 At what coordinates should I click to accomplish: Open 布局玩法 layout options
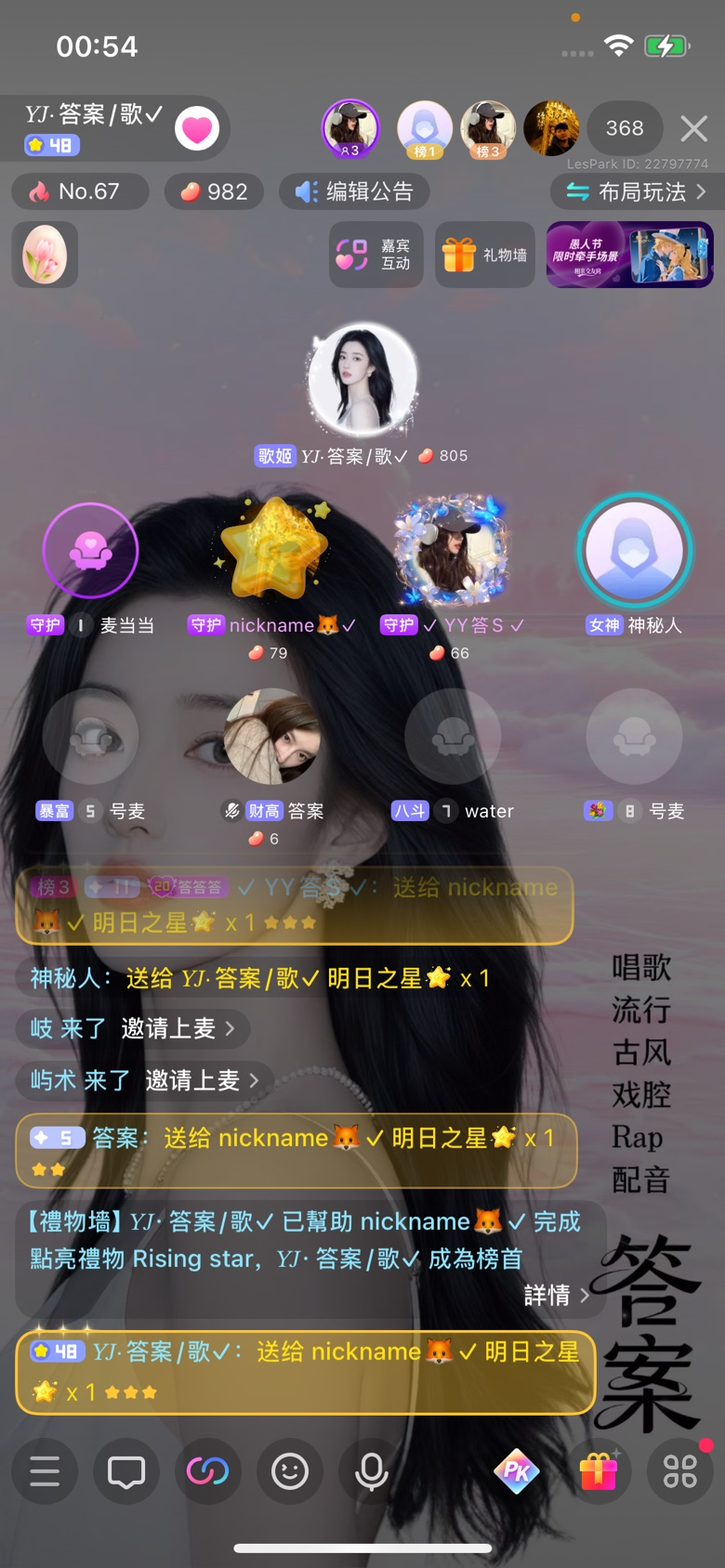pyautogui.click(x=637, y=192)
